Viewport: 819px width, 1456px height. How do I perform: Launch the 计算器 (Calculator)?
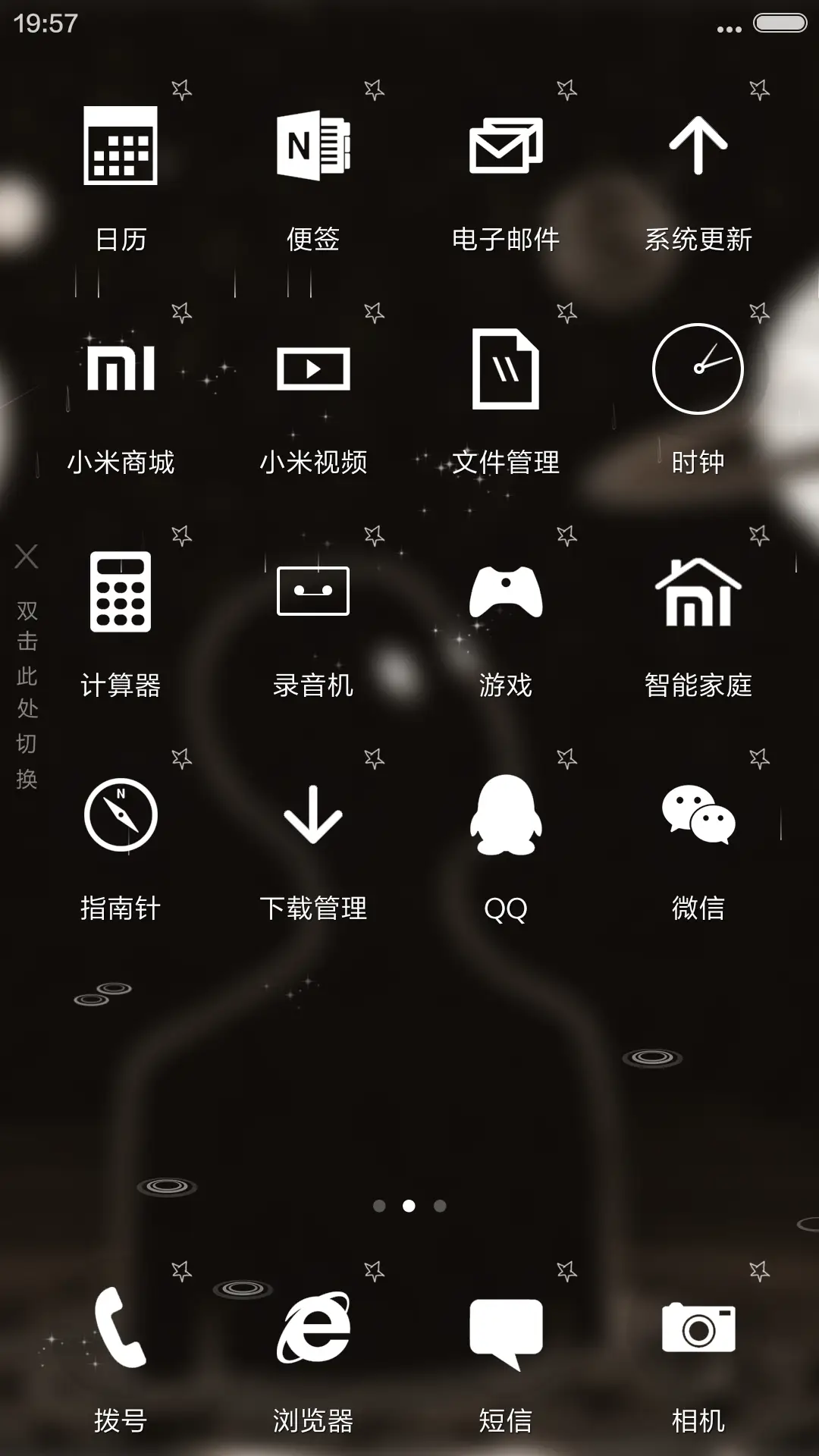pyautogui.click(x=121, y=591)
